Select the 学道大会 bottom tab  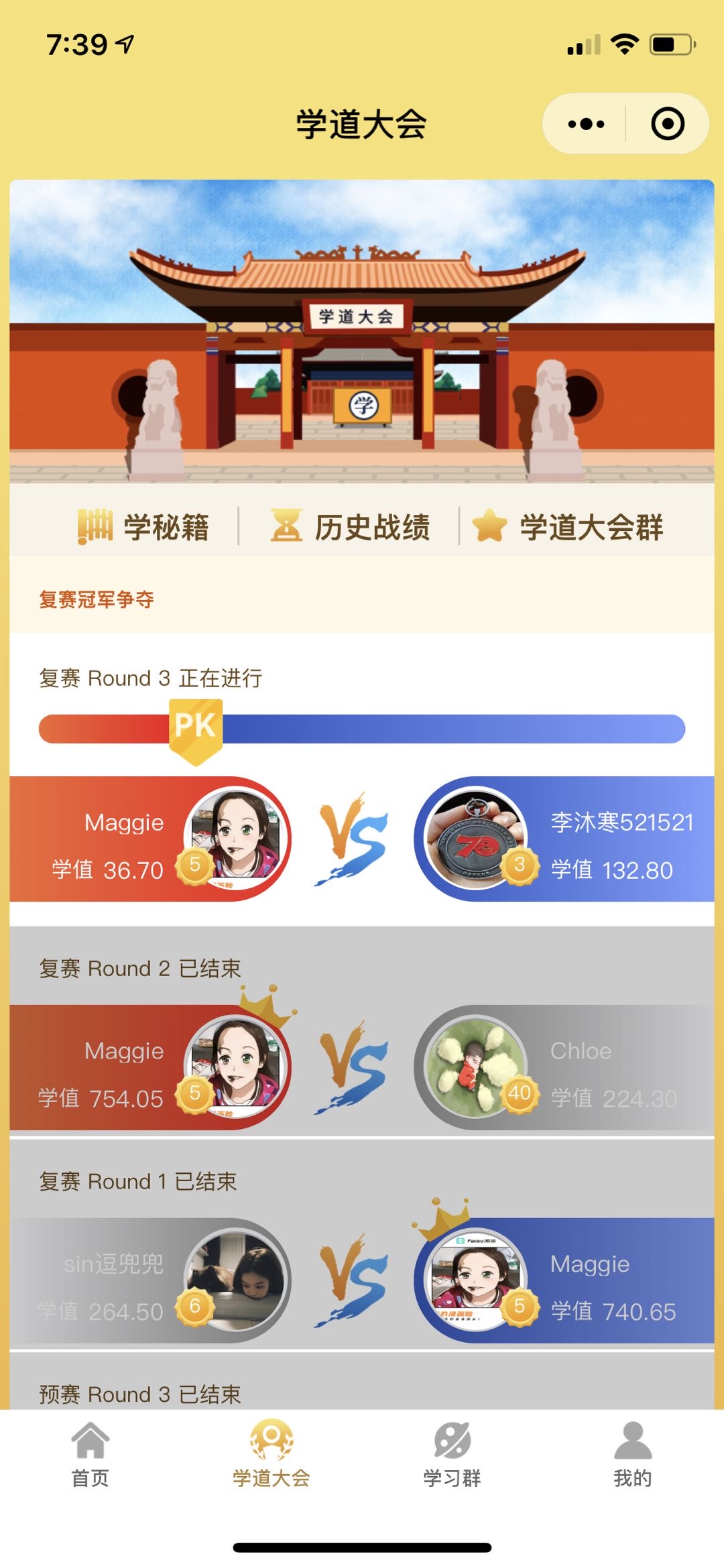[x=271, y=1452]
